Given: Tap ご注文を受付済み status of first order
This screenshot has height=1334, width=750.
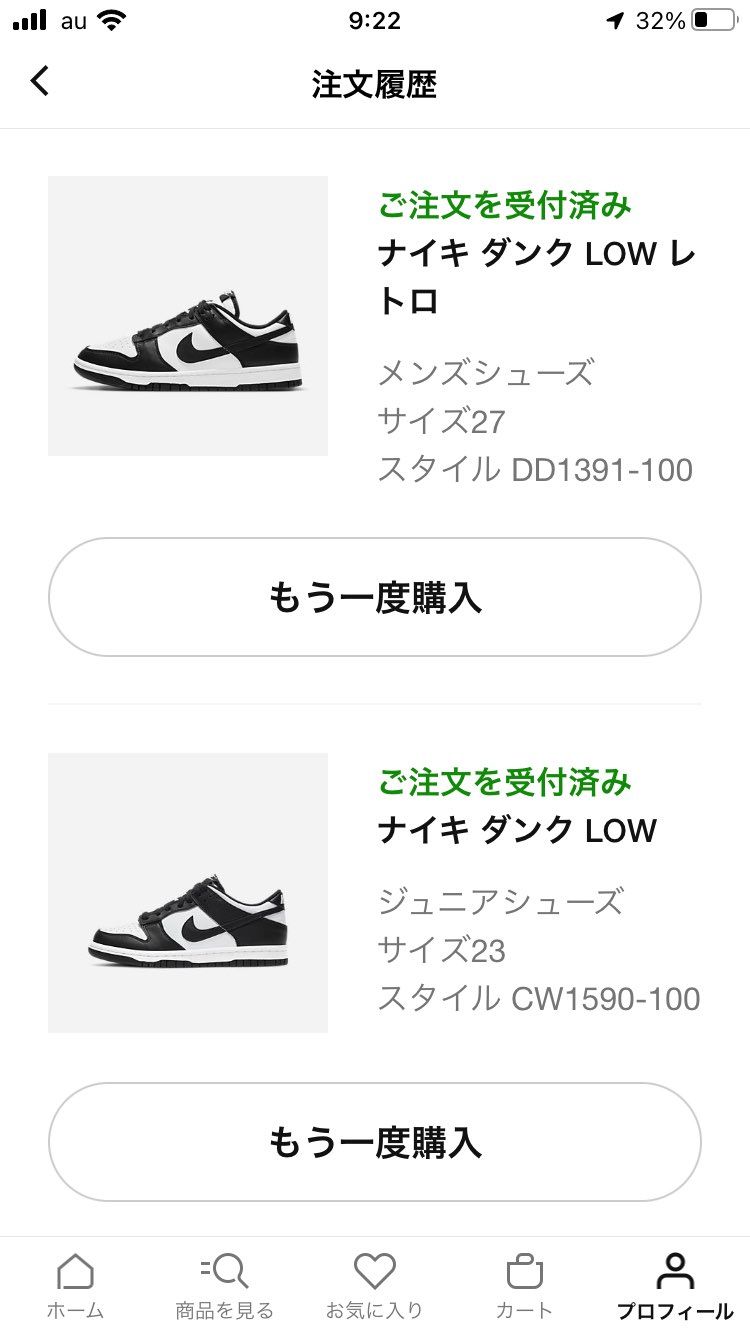Looking at the screenshot, I should click(503, 208).
